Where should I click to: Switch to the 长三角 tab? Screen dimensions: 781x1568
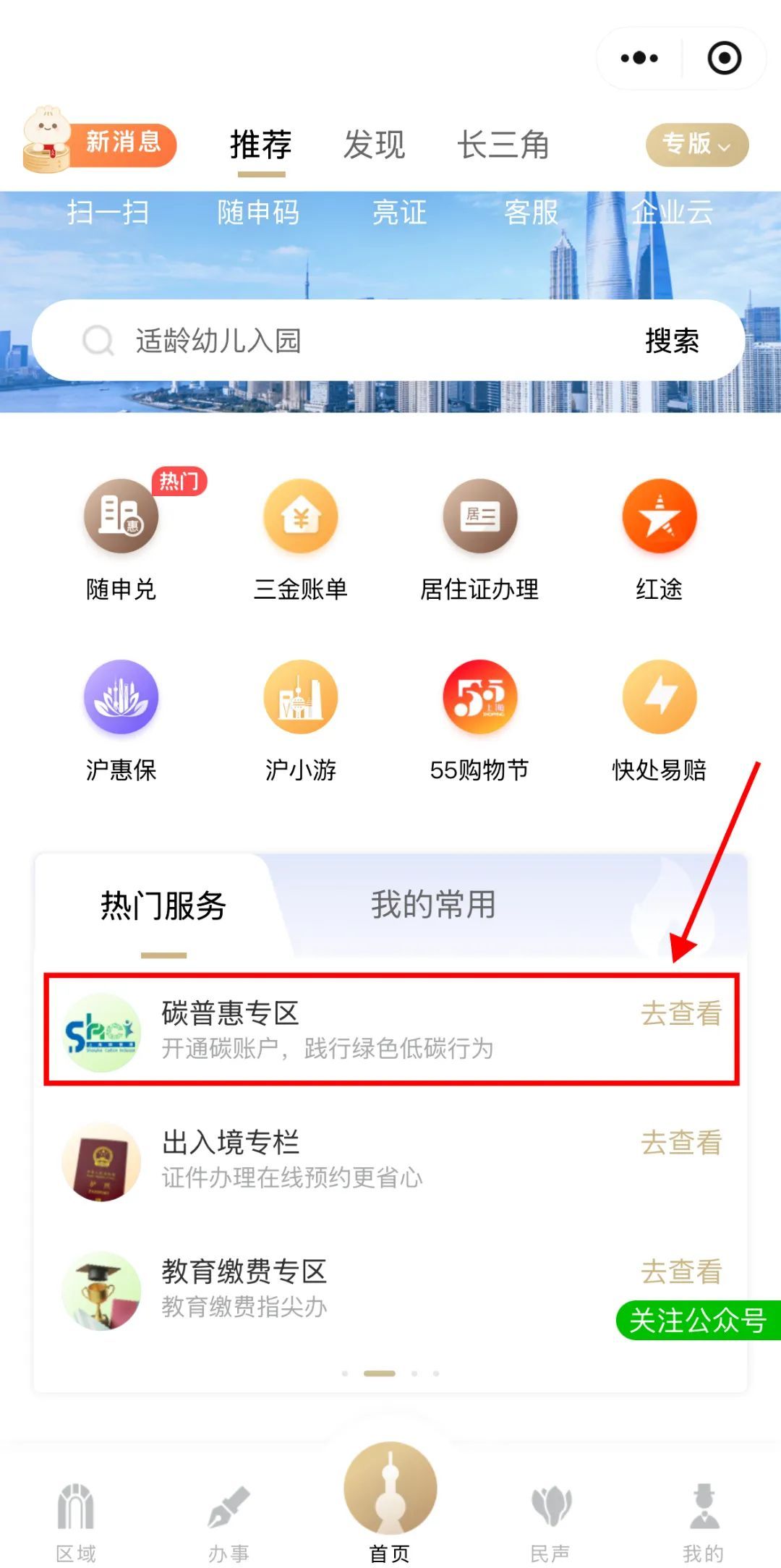coord(503,145)
